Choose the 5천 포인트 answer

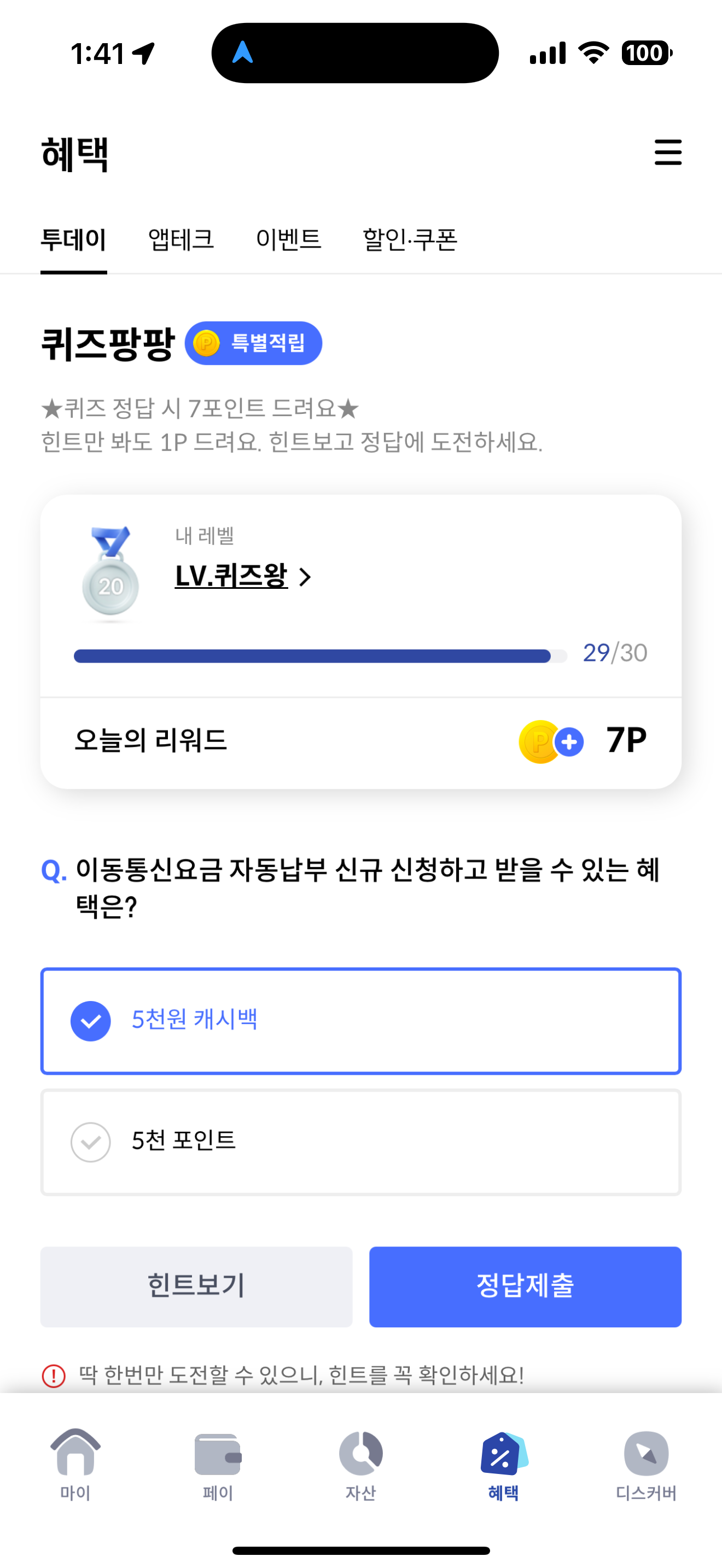(361, 1142)
